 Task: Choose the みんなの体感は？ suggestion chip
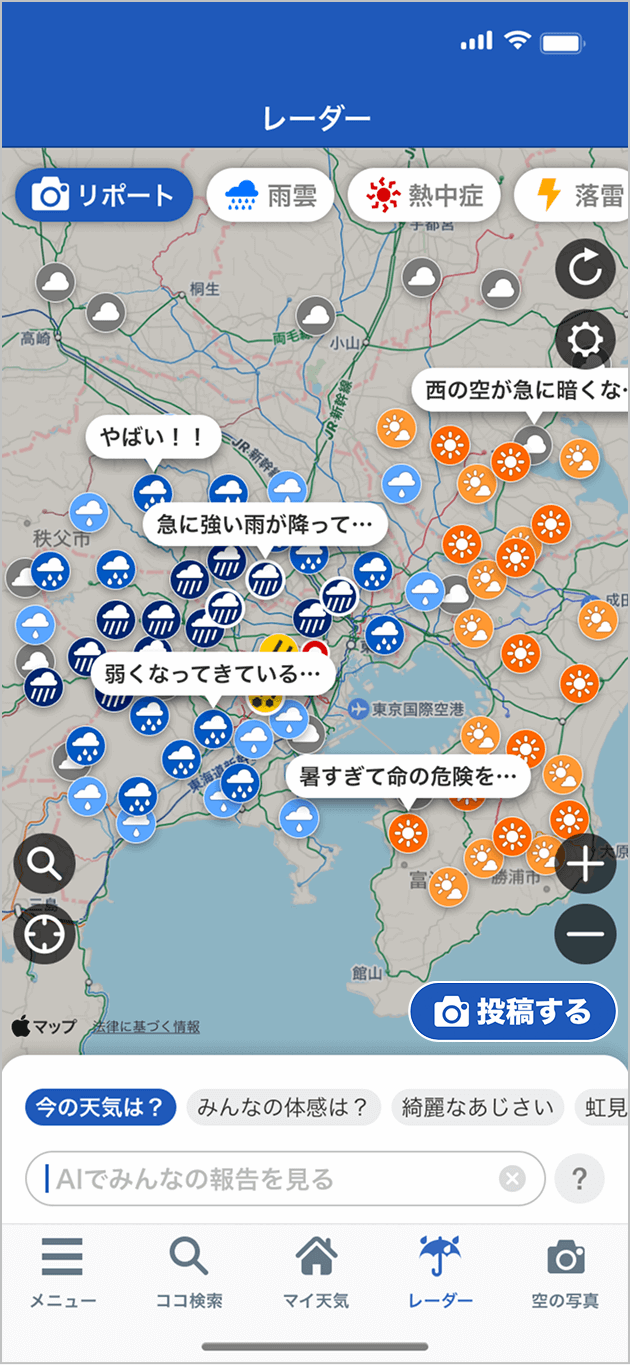tap(283, 1107)
